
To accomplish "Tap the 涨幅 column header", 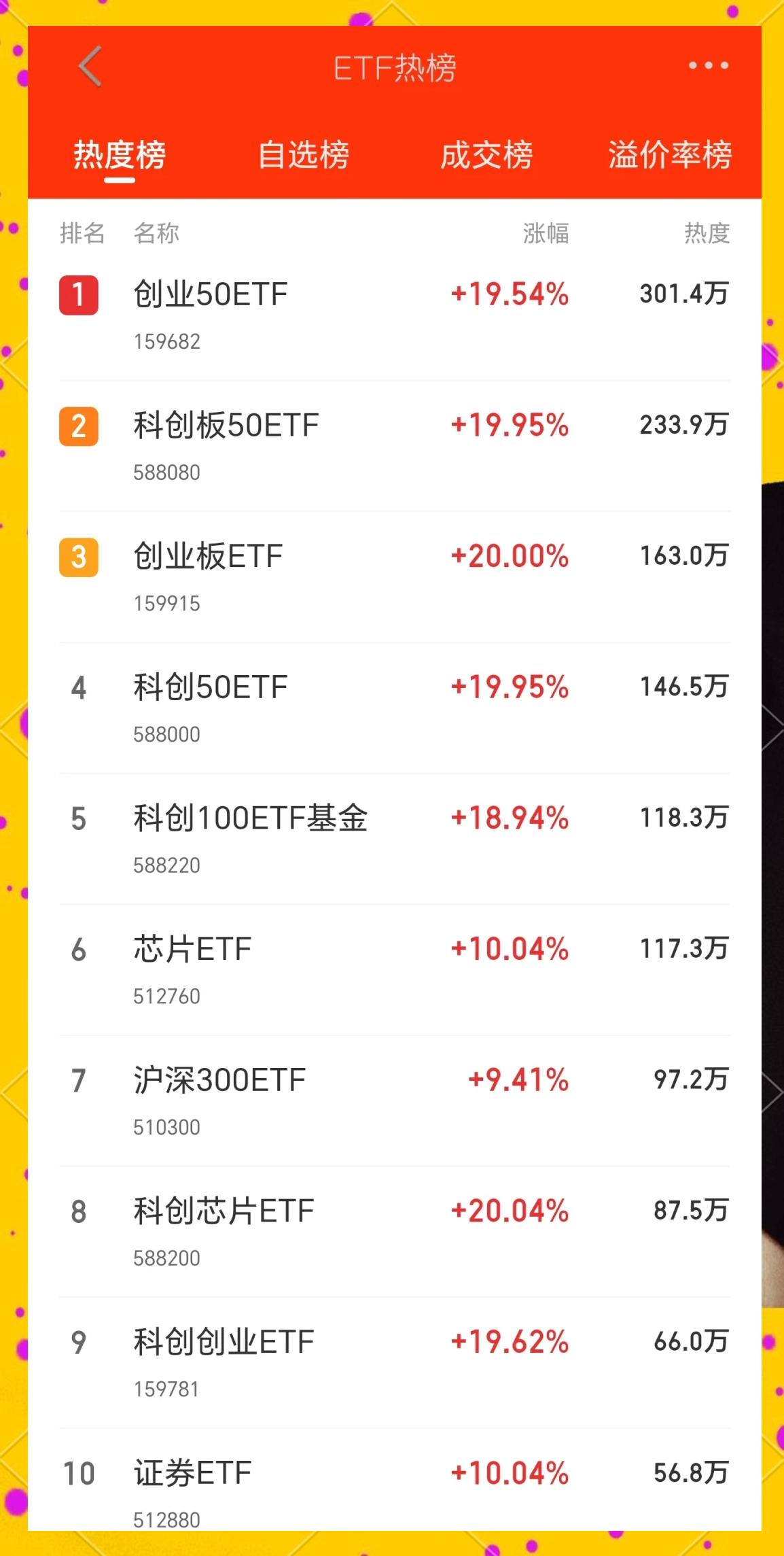I will (x=546, y=233).
